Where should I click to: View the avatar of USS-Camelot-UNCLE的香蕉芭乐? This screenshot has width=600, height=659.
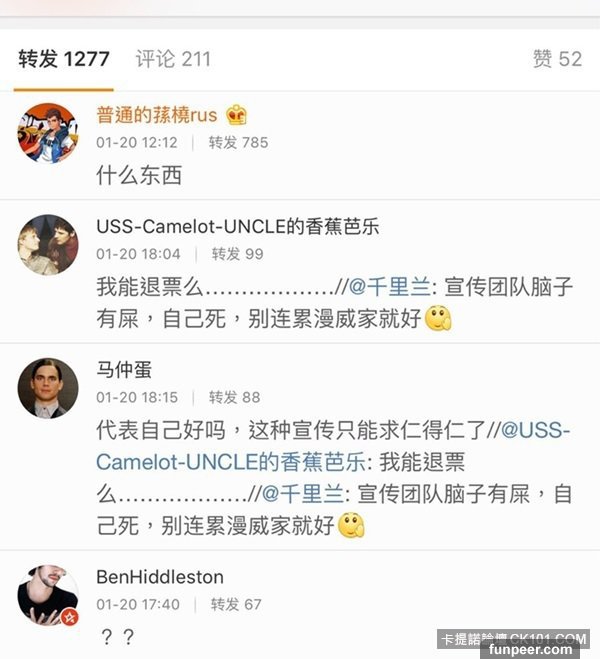(x=47, y=244)
